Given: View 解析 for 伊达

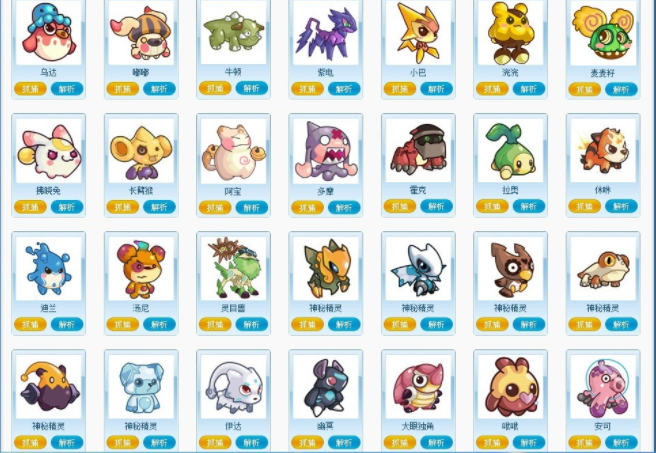Looking at the screenshot, I should click(x=252, y=442).
